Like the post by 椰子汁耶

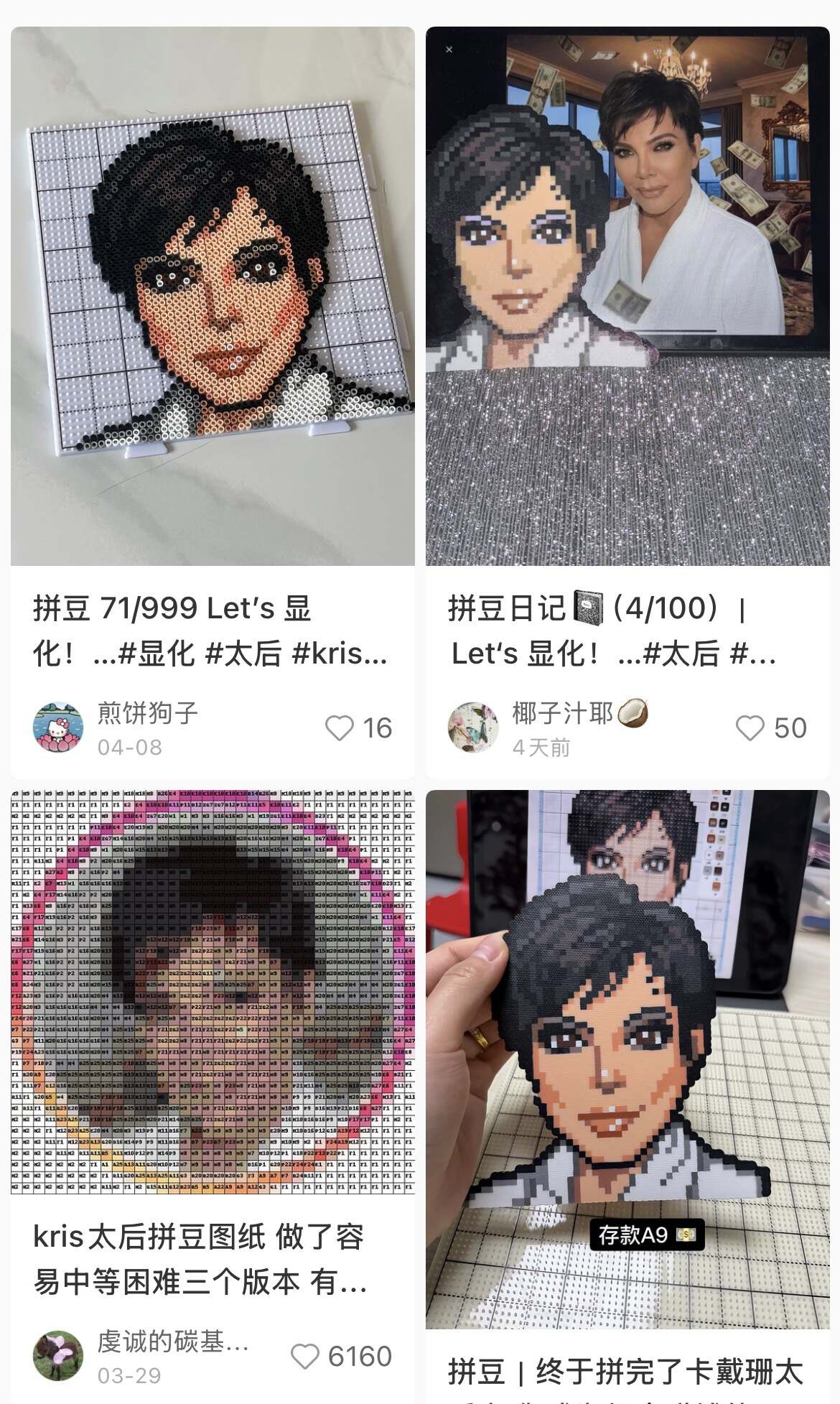(750, 727)
